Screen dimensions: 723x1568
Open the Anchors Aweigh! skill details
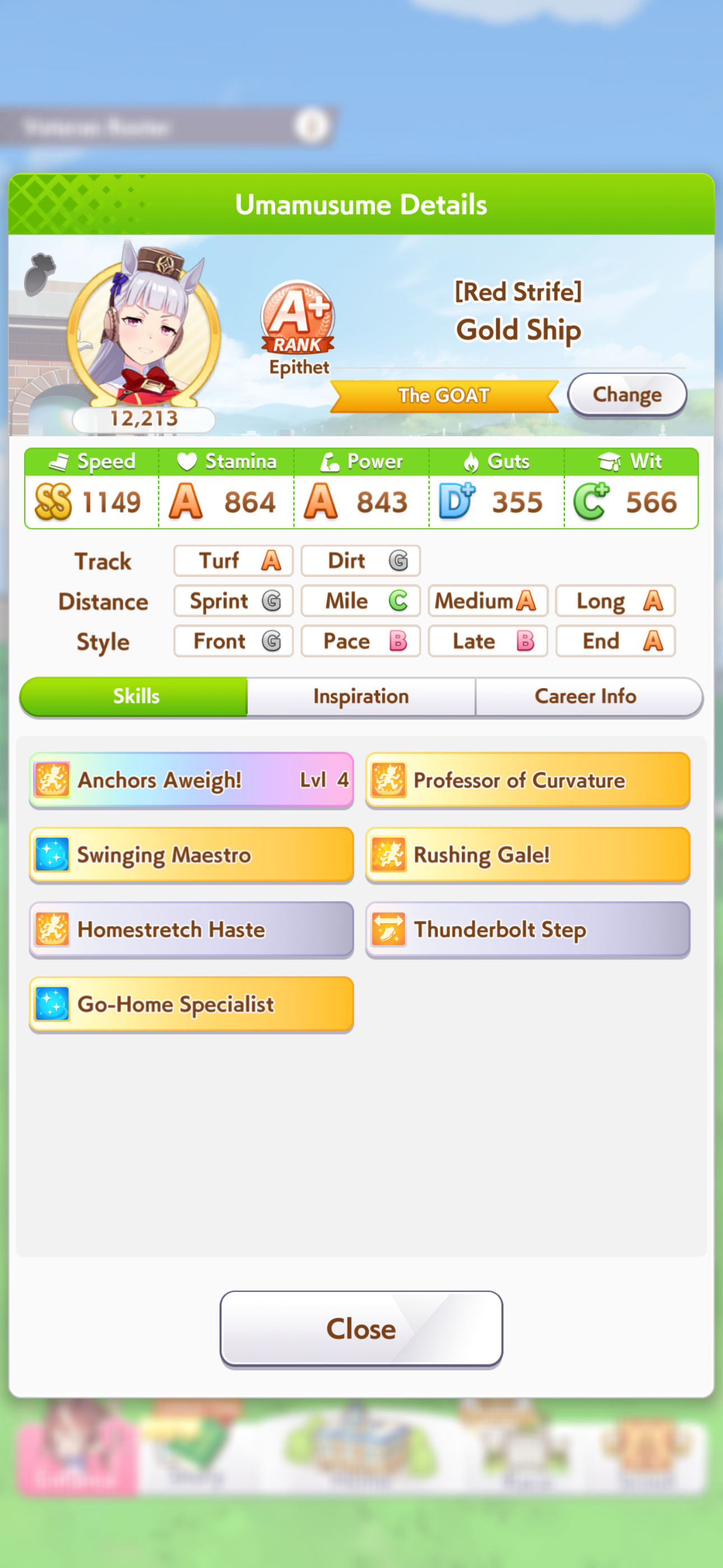[x=191, y=780]
